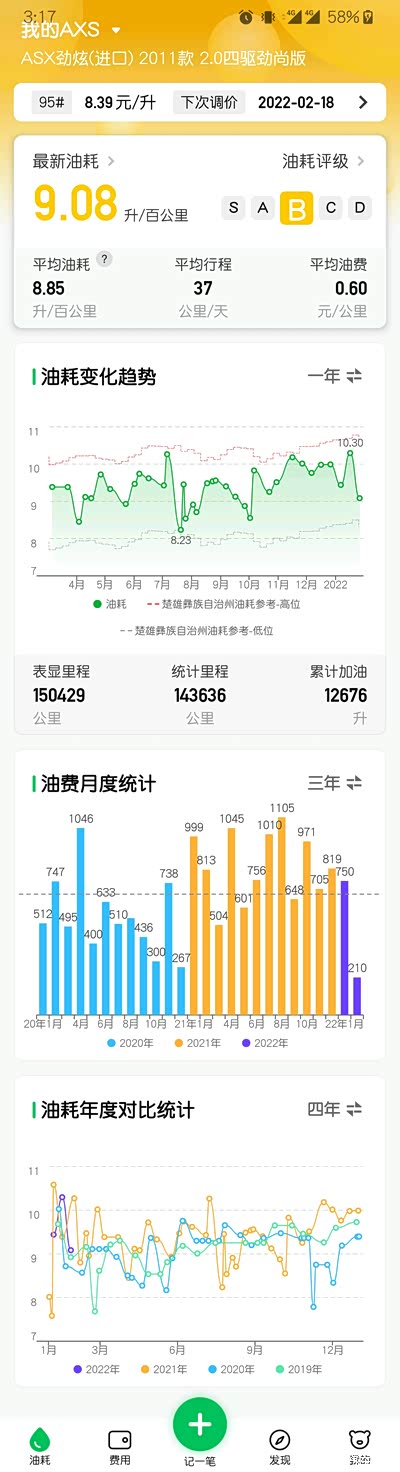This screenshot has width=400, height=1472.
Task: Switch to the 发现 tab
Action: (x=280, y=1446)
